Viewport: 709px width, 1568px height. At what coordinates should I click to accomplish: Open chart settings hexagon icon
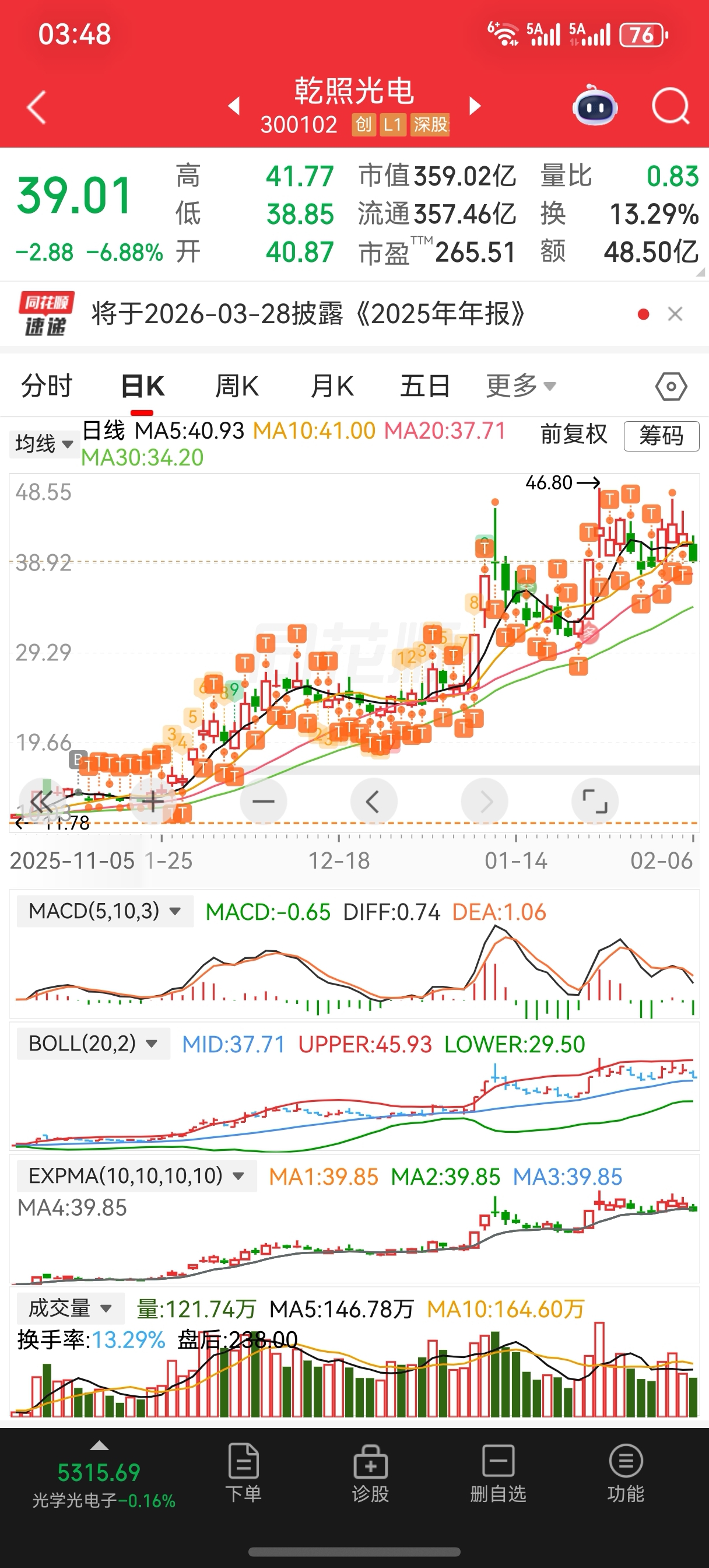tap(671, 387)
